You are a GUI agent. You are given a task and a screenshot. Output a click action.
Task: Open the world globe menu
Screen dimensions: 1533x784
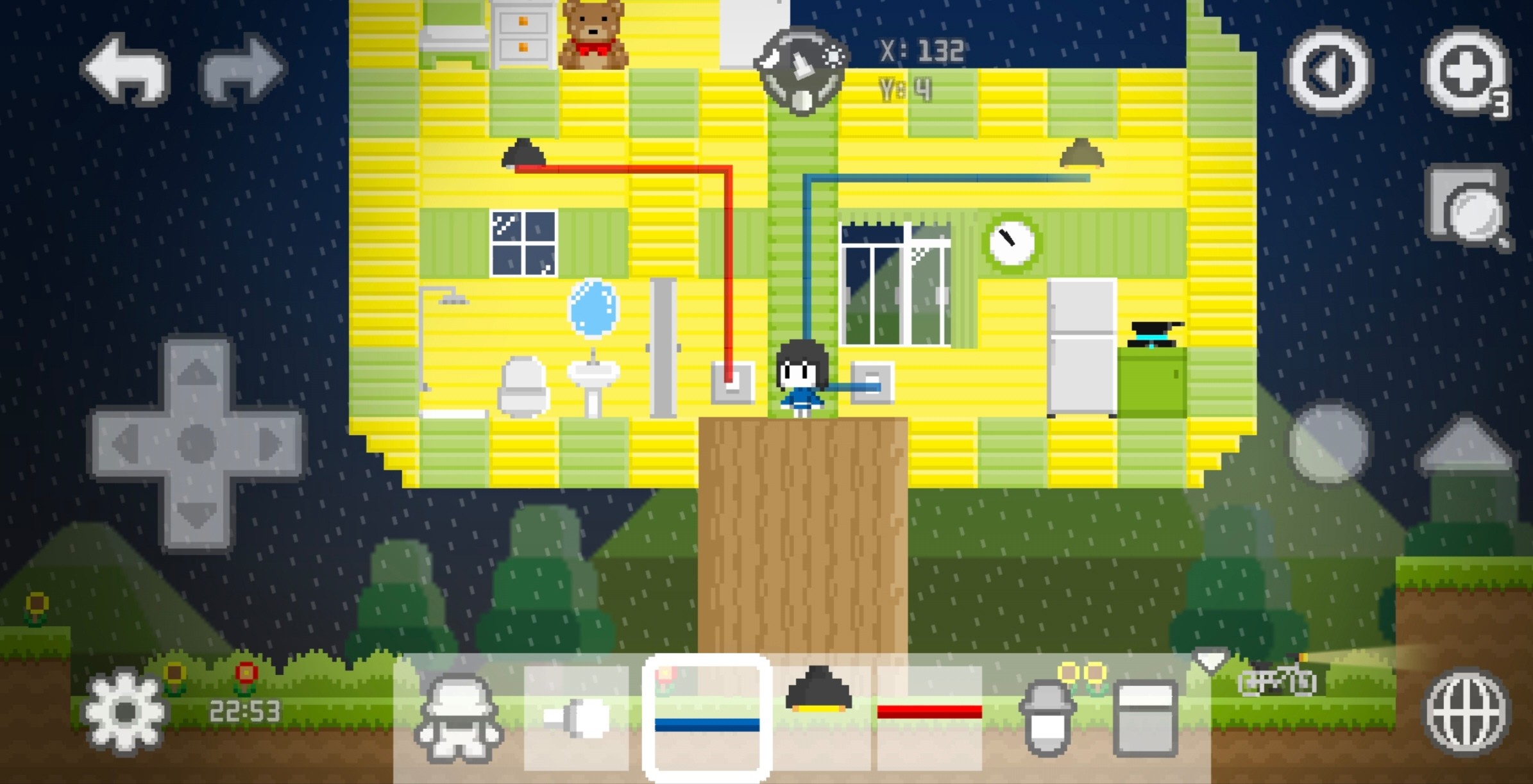point(1467,712)
